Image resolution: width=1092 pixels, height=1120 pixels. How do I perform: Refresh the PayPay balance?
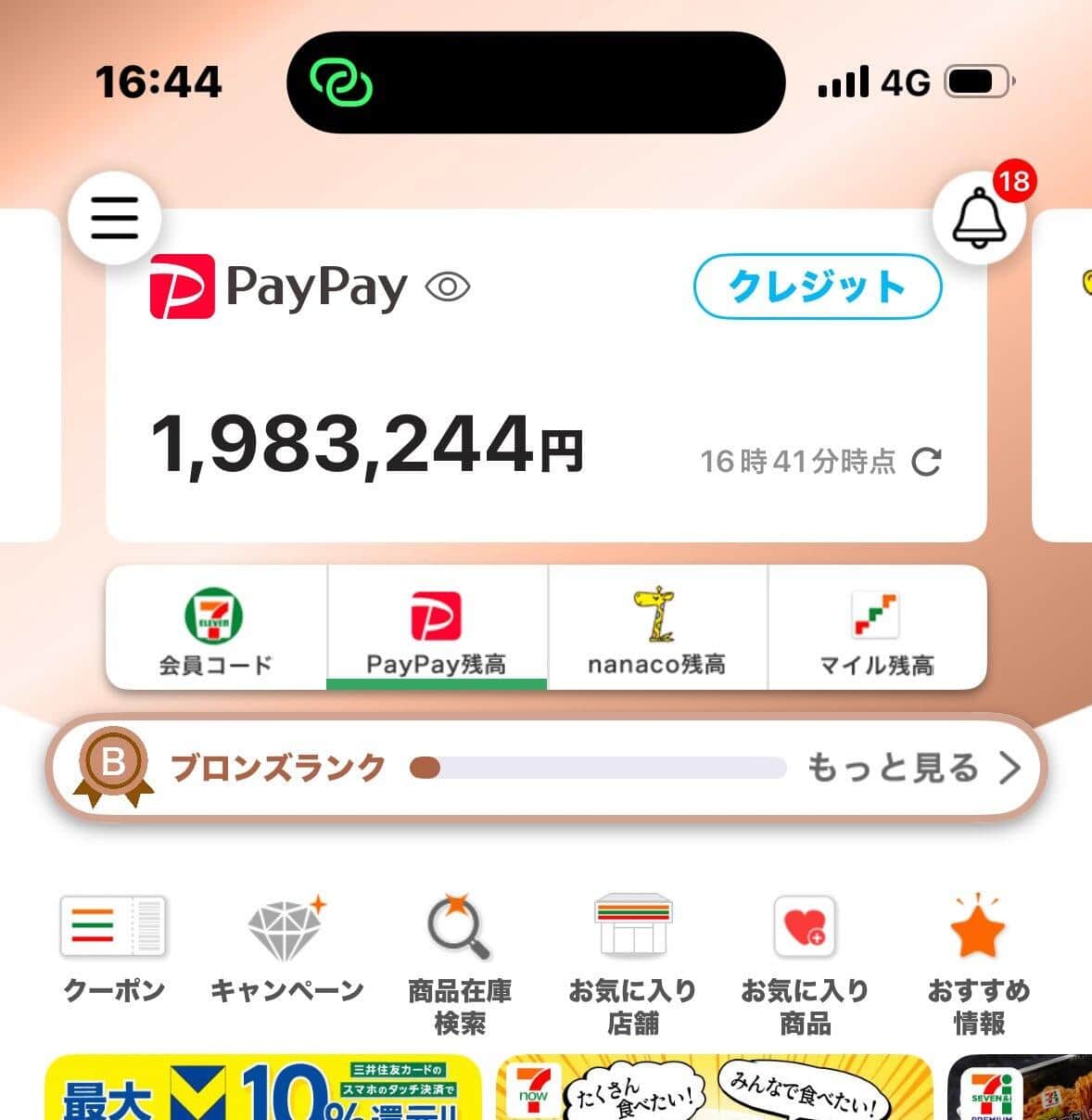[x=926, y=462]
